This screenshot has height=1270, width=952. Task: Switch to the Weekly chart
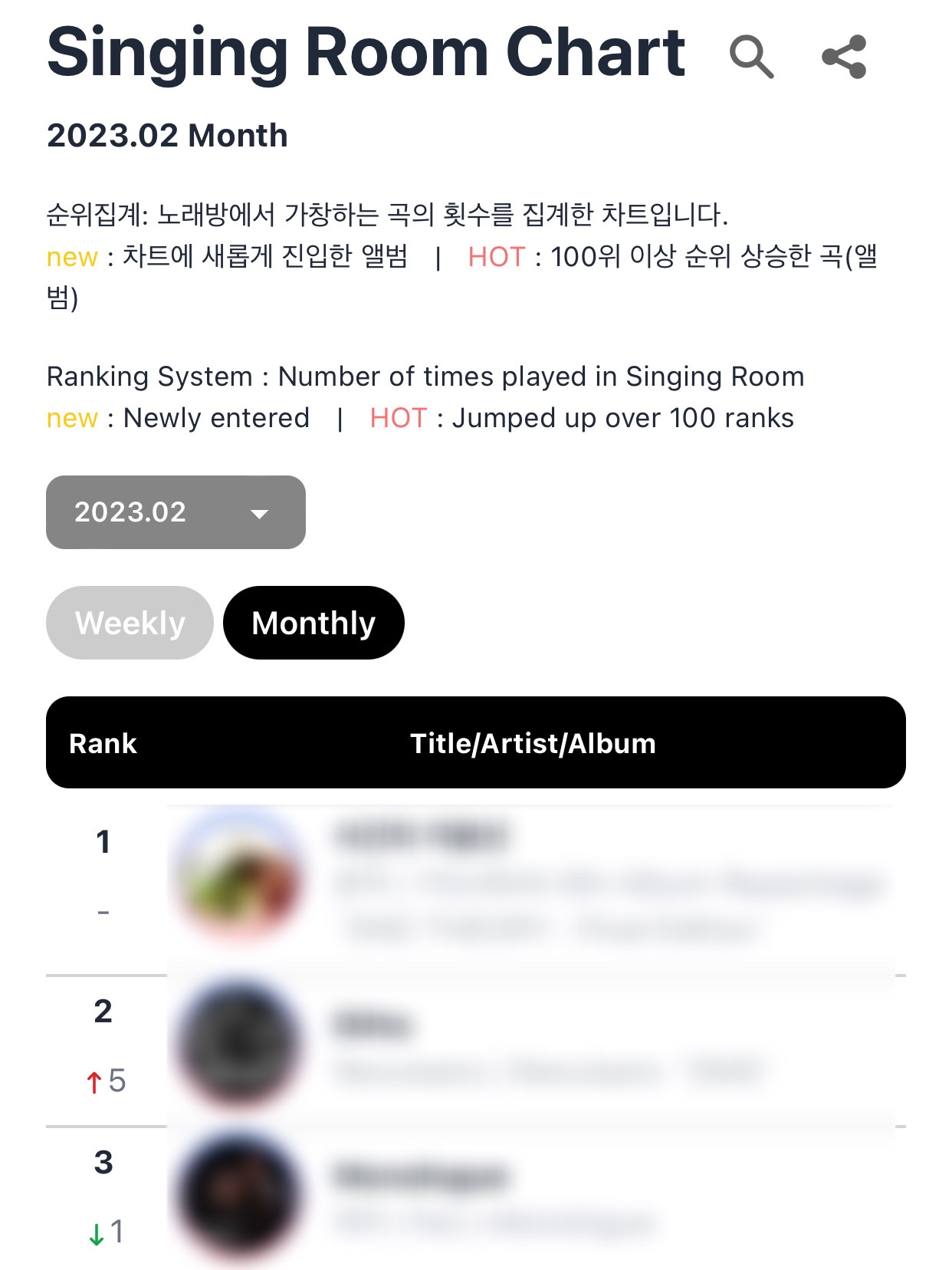(x=130, y=623)
